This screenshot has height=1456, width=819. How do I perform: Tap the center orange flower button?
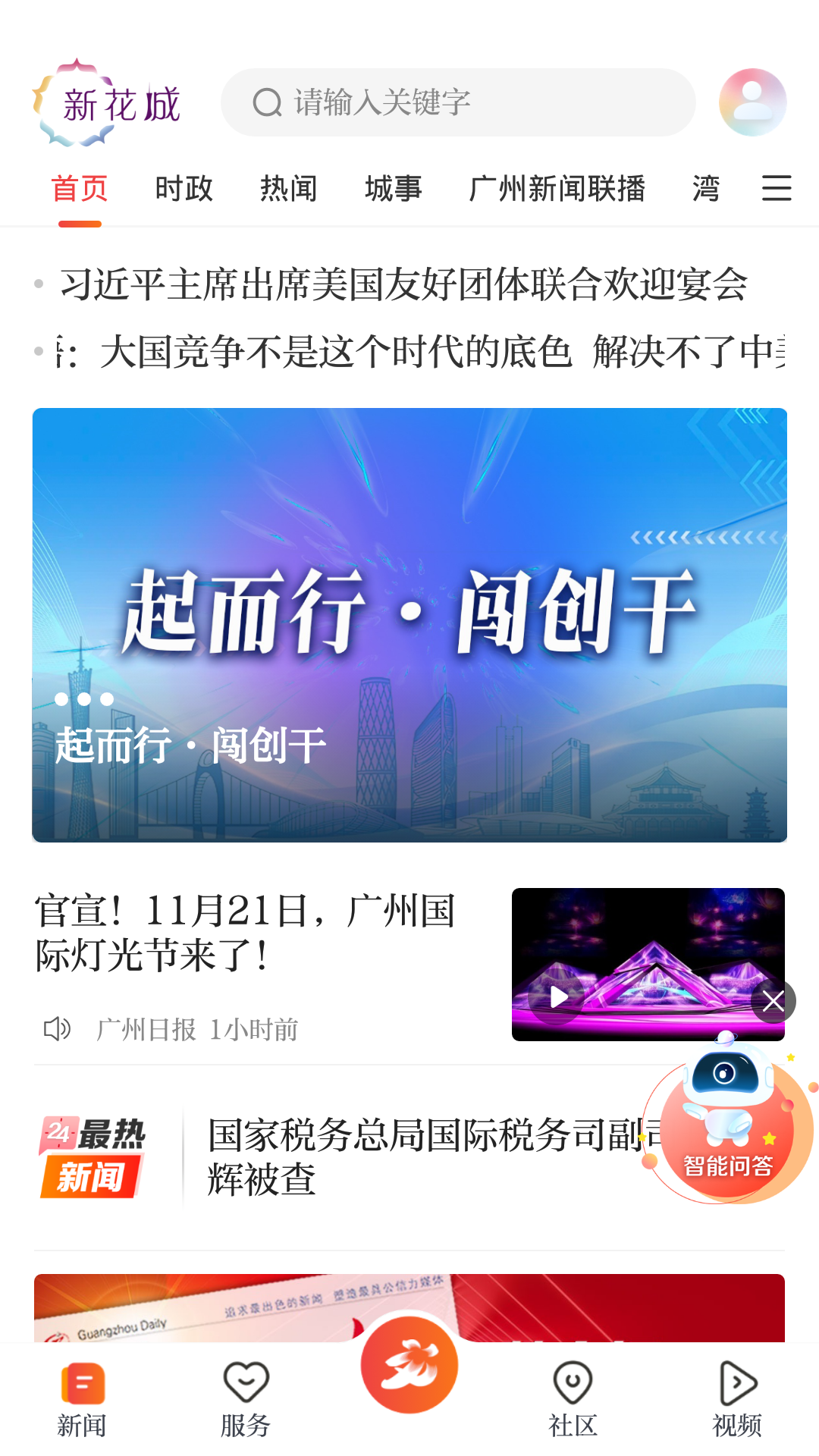tap(409, 1365)
